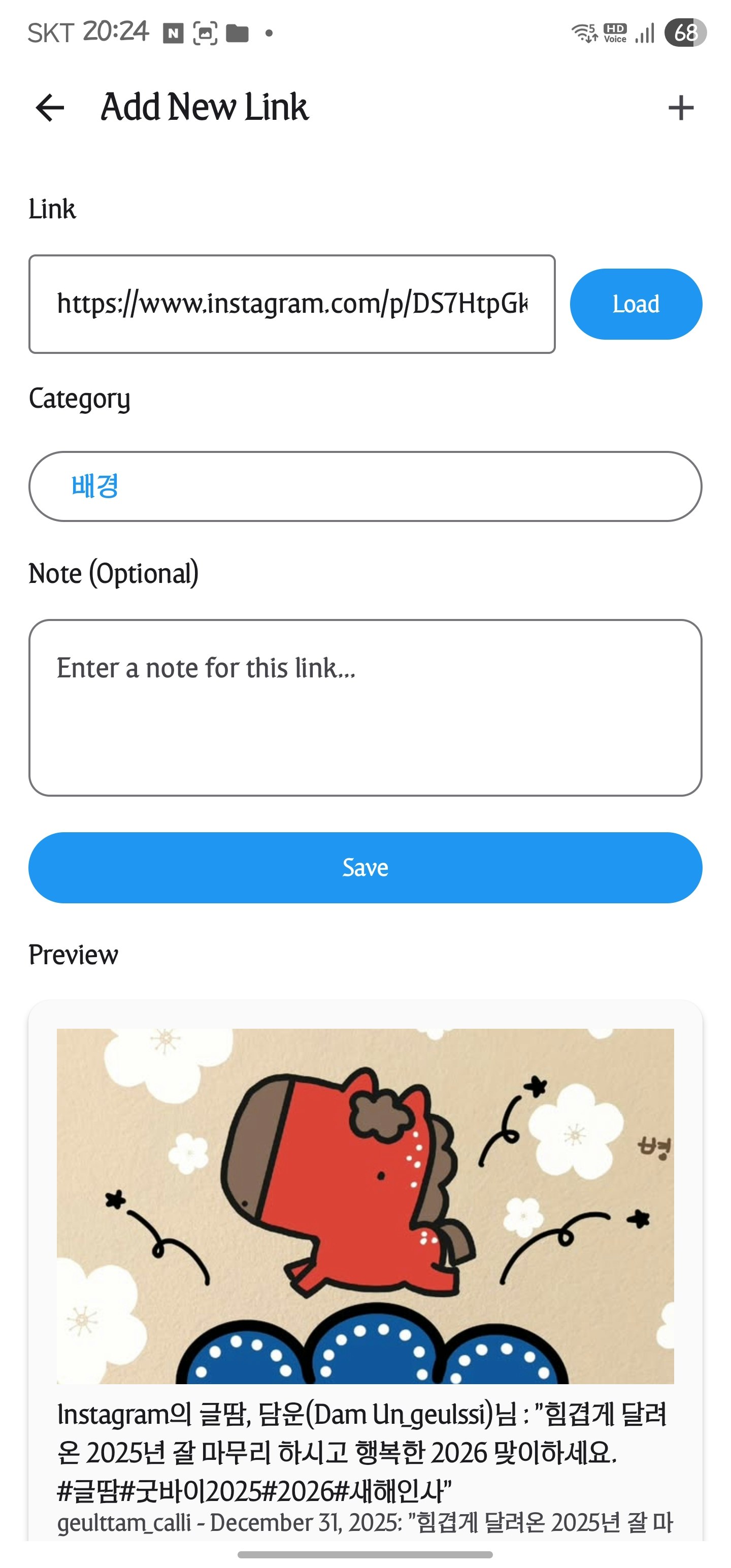This screenshot has width=731, height=1568.
Task: Go back from Add New Link
Action: tap(50, 108)
